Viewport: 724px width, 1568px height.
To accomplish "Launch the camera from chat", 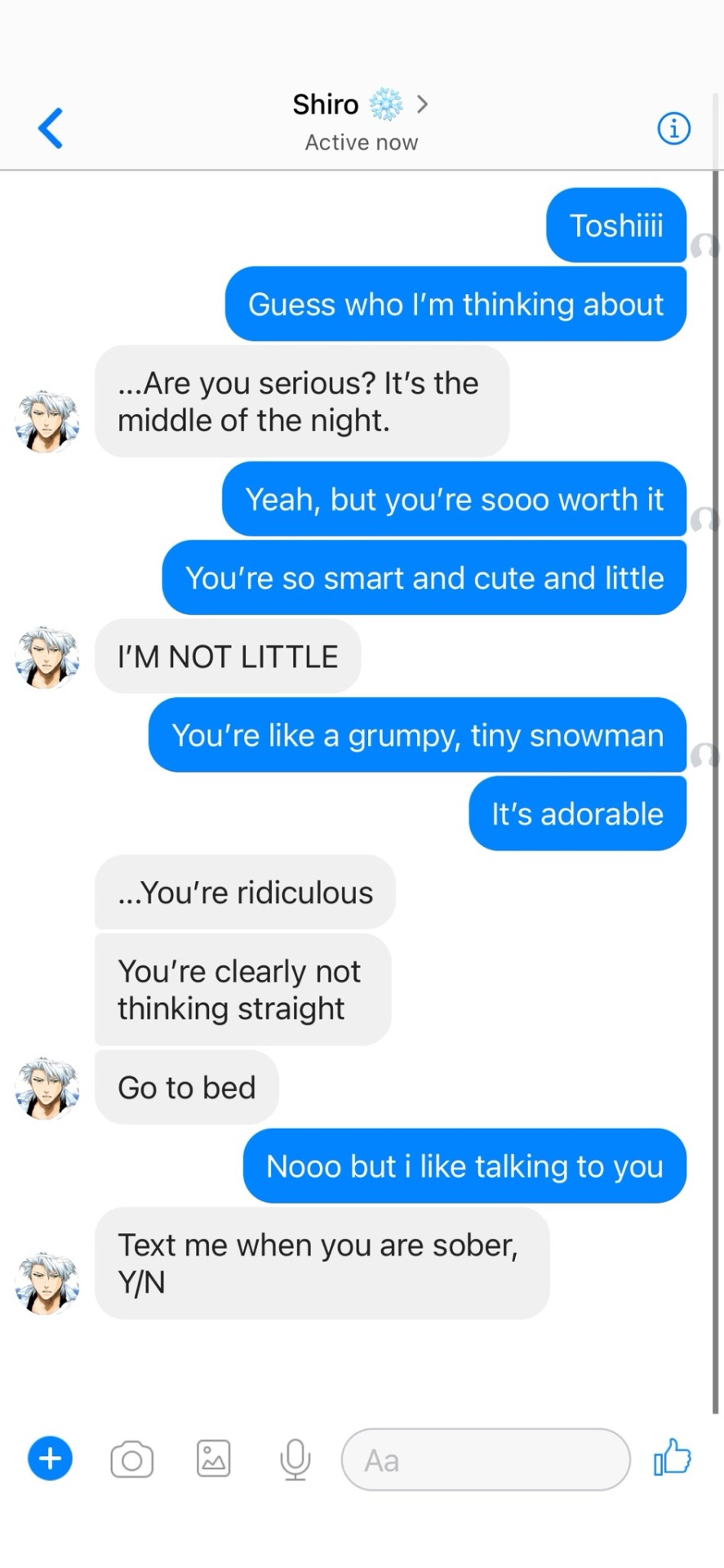I will pos(131,1459).
